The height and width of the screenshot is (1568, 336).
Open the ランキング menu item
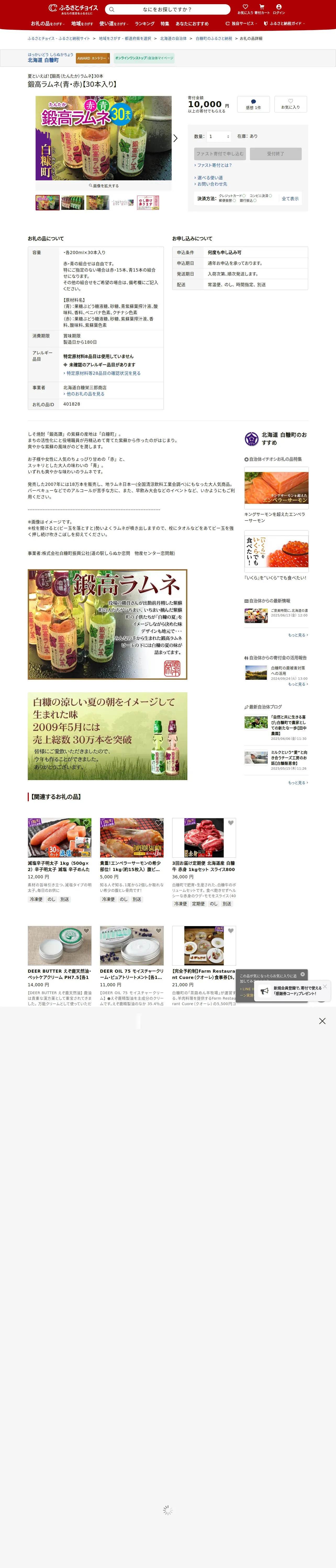[144, 24]
